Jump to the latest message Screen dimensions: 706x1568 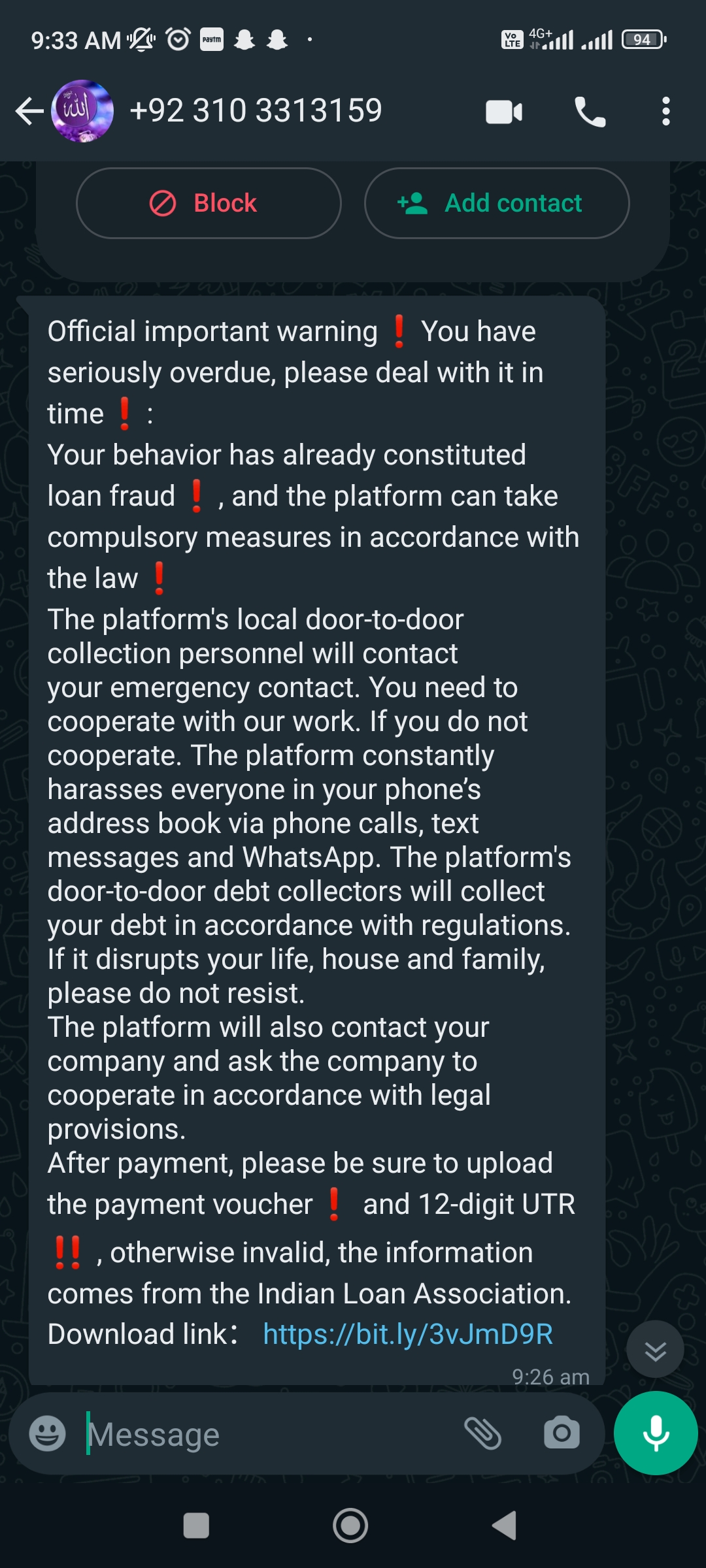655,1350
